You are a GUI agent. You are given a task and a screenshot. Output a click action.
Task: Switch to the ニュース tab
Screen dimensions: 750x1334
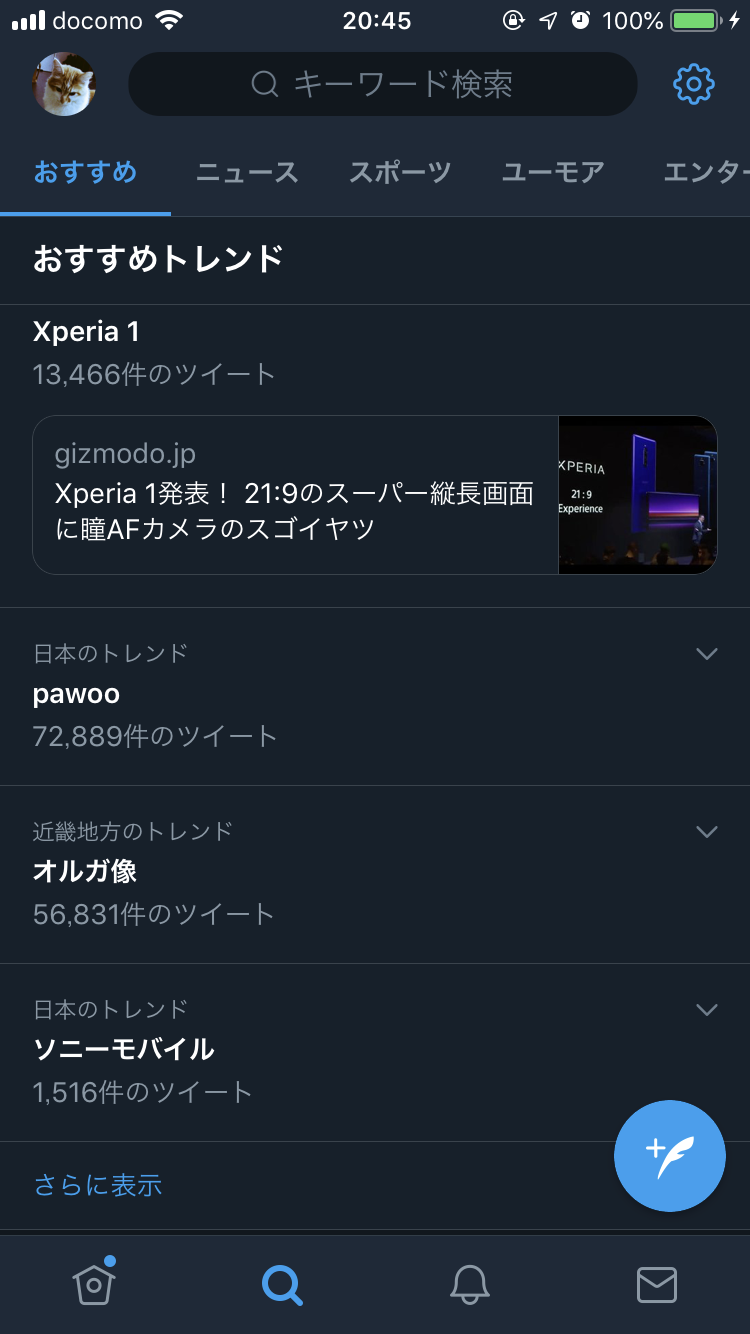coord(247,172)
